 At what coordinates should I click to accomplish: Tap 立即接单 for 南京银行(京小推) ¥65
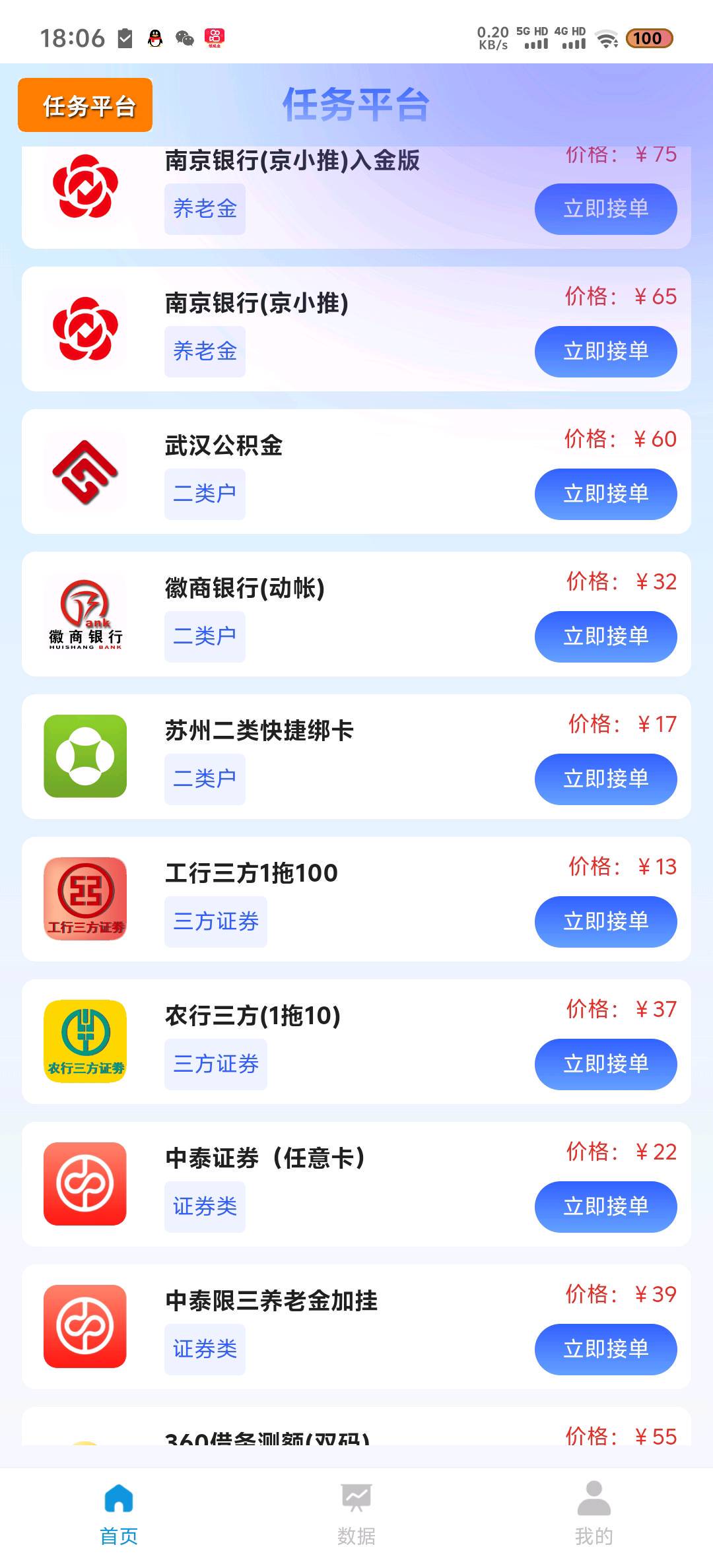point(605,352)
